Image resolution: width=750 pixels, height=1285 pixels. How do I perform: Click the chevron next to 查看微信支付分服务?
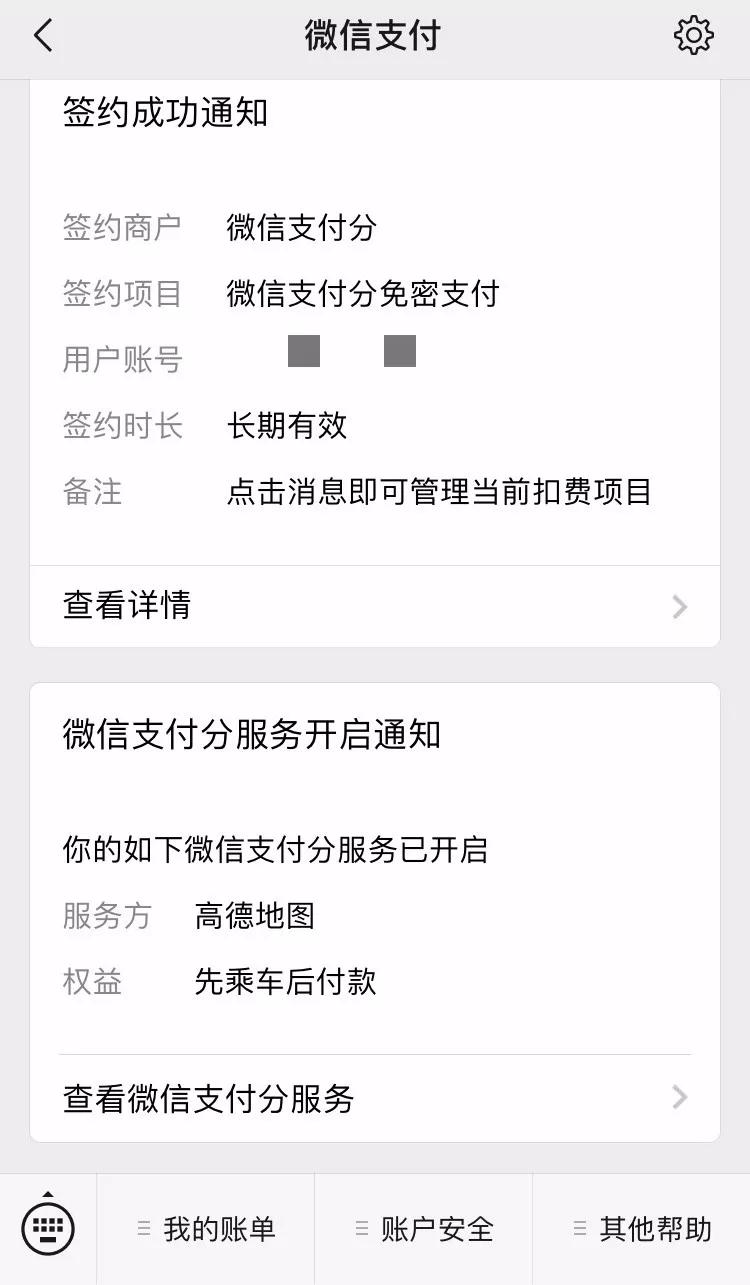[679, 1098]
